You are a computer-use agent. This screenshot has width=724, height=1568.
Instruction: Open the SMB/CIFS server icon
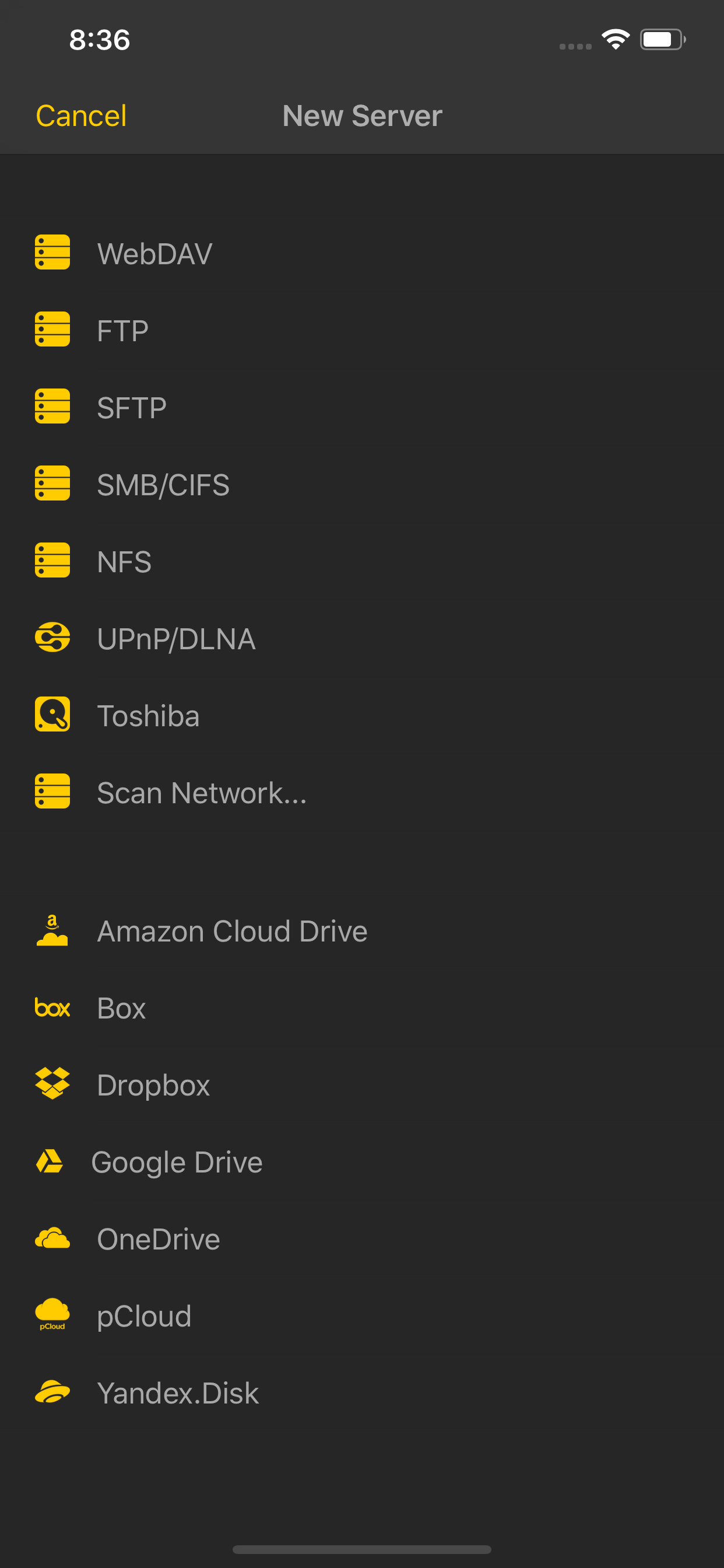[52, 484]
